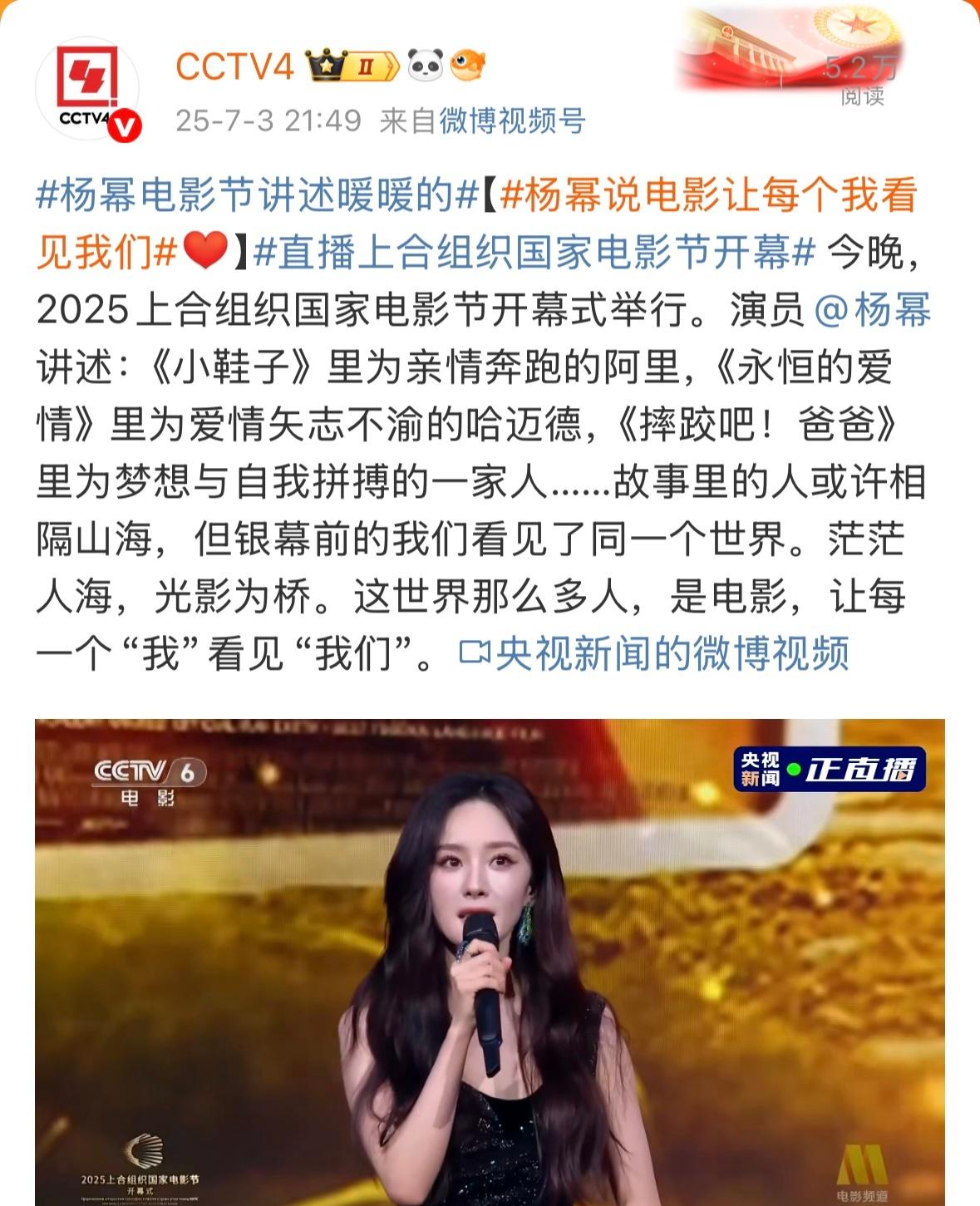Open the 微博视频号 source link
The width and height of the screenshot is (980, 1206).
pos(512,121)
